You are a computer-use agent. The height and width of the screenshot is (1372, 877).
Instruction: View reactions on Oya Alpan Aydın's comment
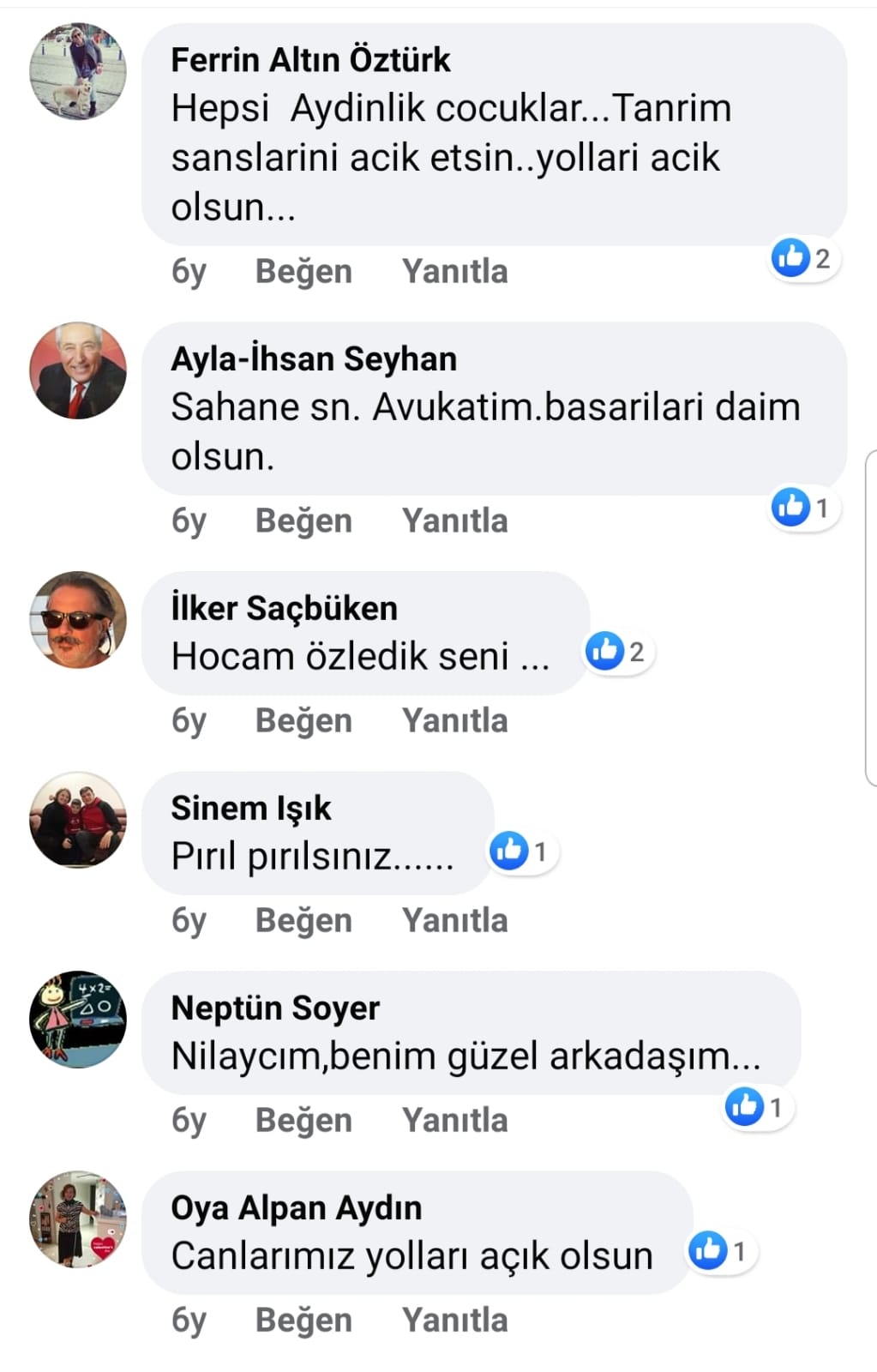[720, 1251]
